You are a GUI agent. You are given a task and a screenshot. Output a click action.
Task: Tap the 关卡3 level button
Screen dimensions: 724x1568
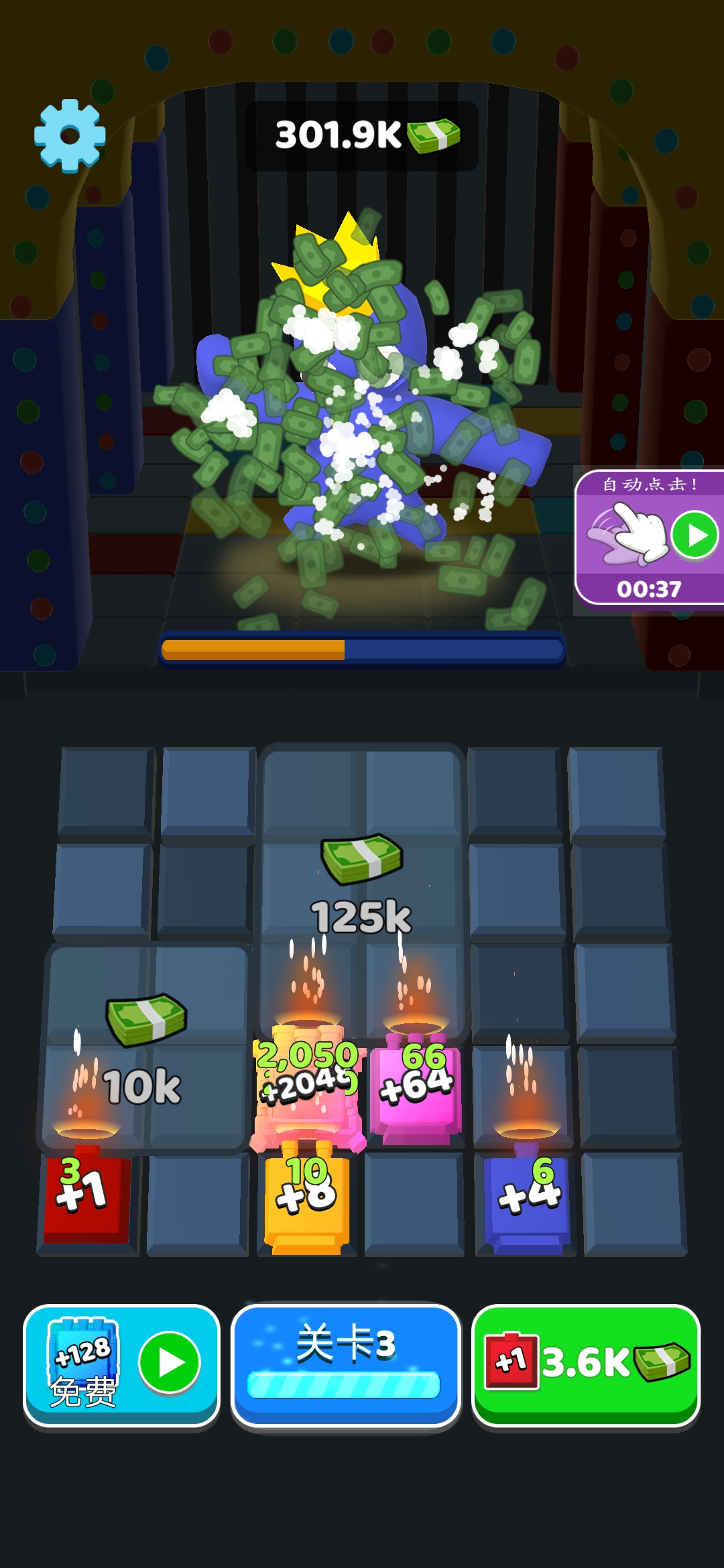346,1364
